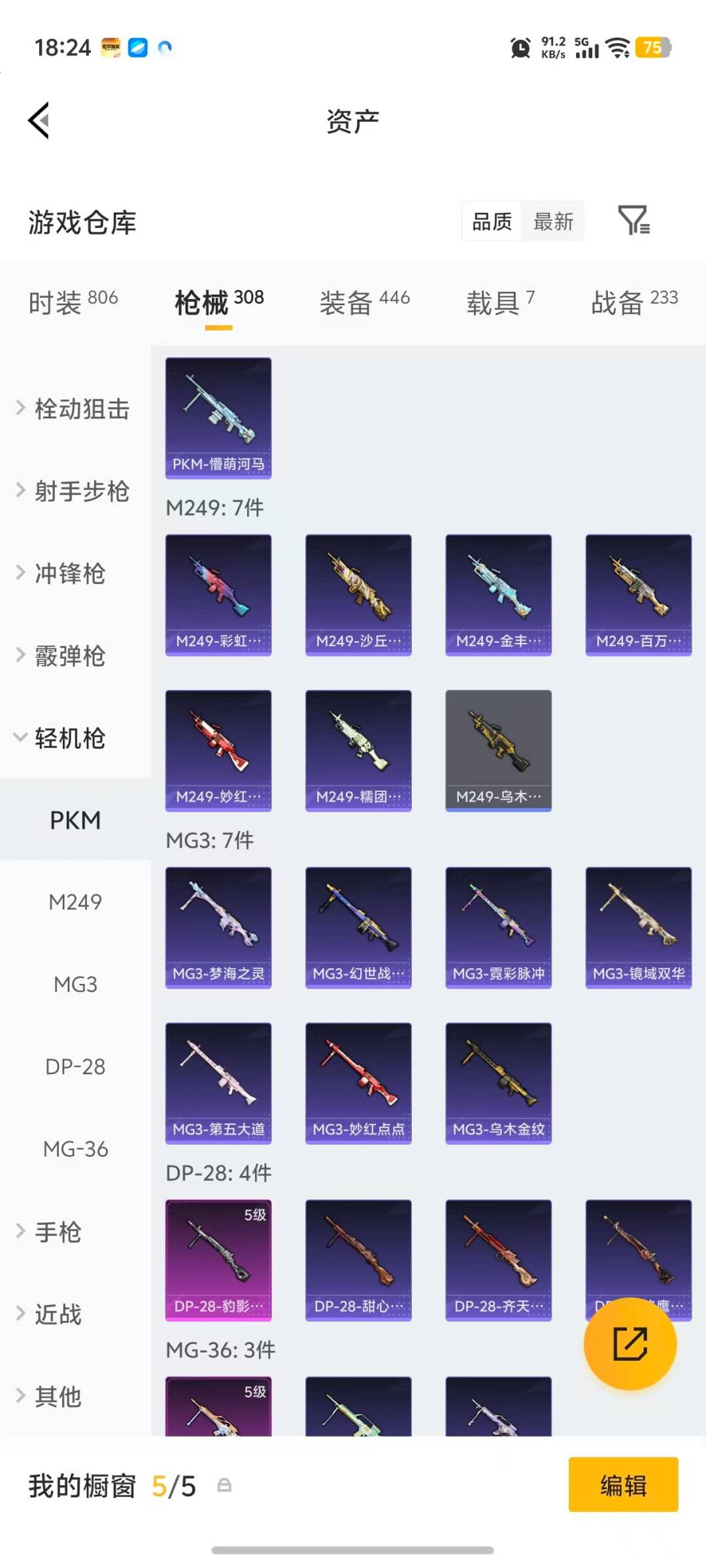
Task: Tap the back arrow on the 资产 page
Action: [x=39, y=120]
